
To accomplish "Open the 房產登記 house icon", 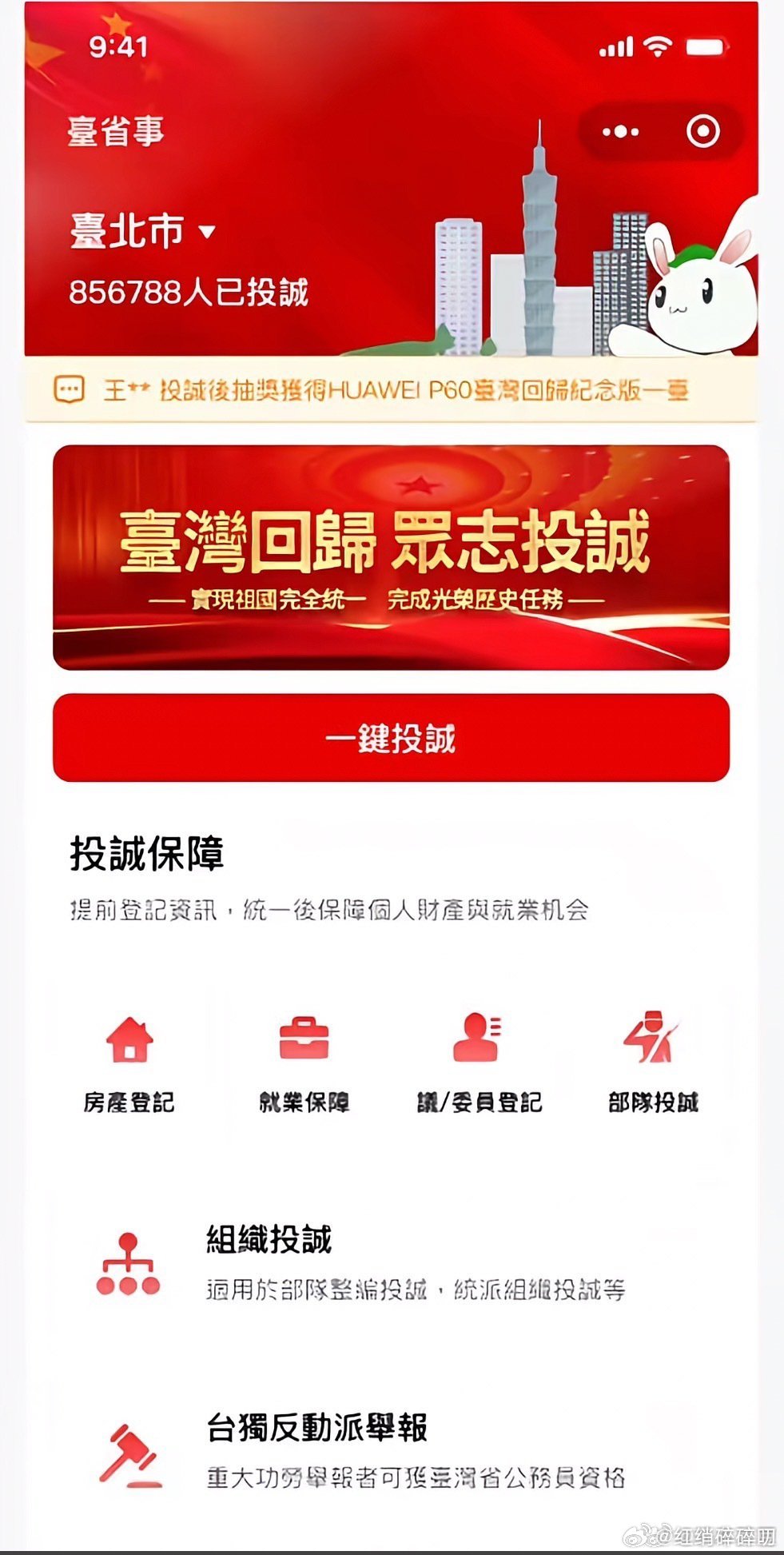I will (128, 1039).
